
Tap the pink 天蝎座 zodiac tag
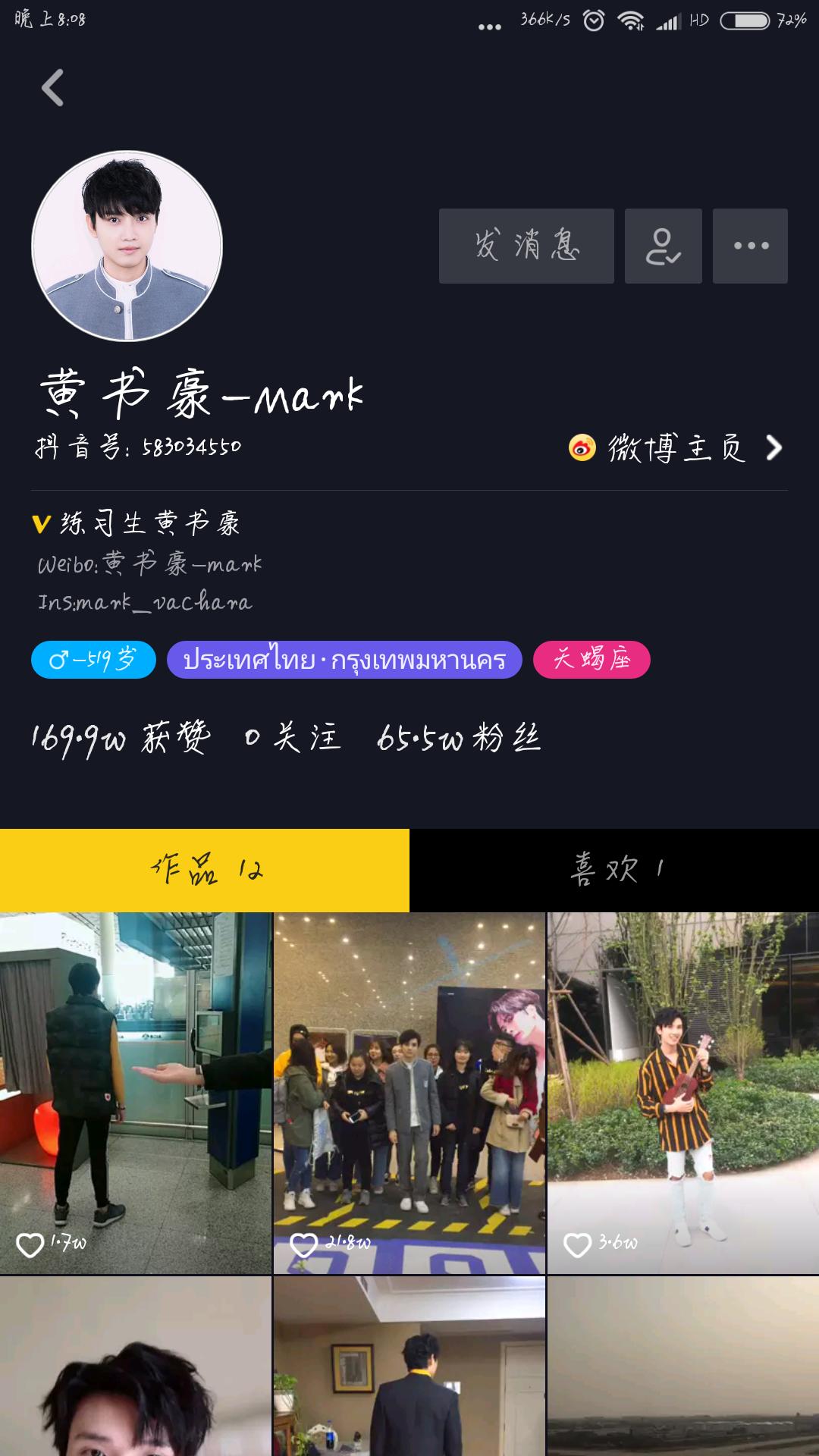[x=591, y=660]
